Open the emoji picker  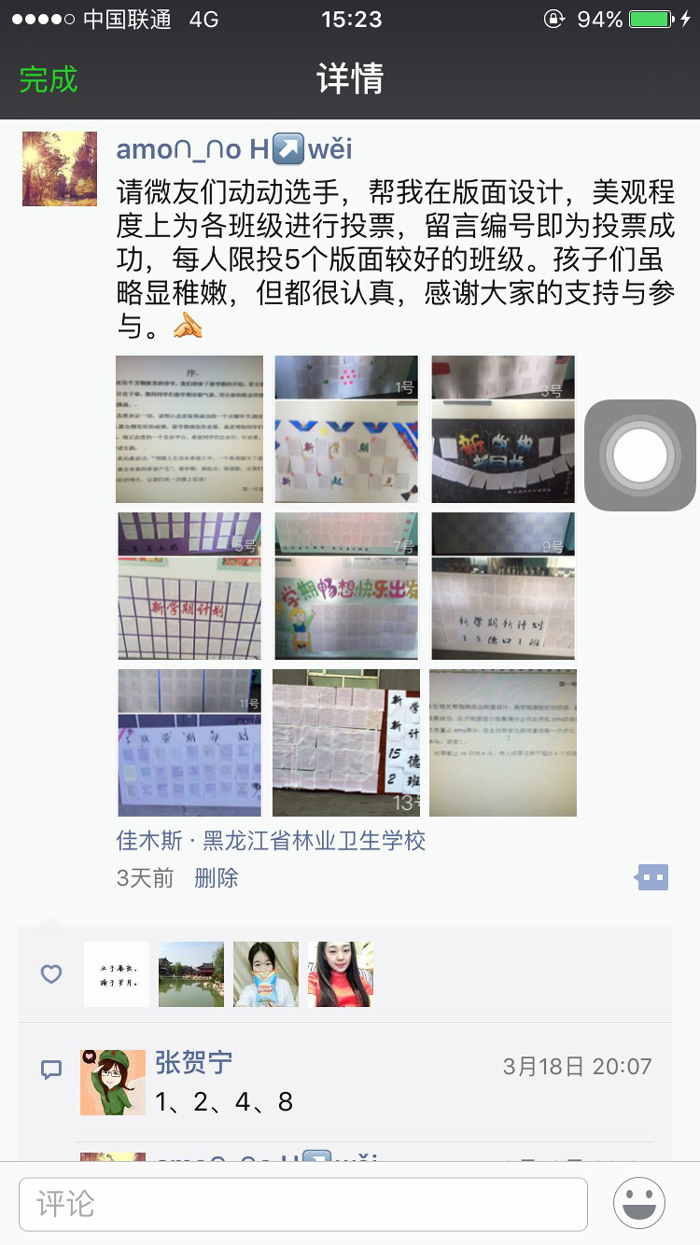[639, 1204]
